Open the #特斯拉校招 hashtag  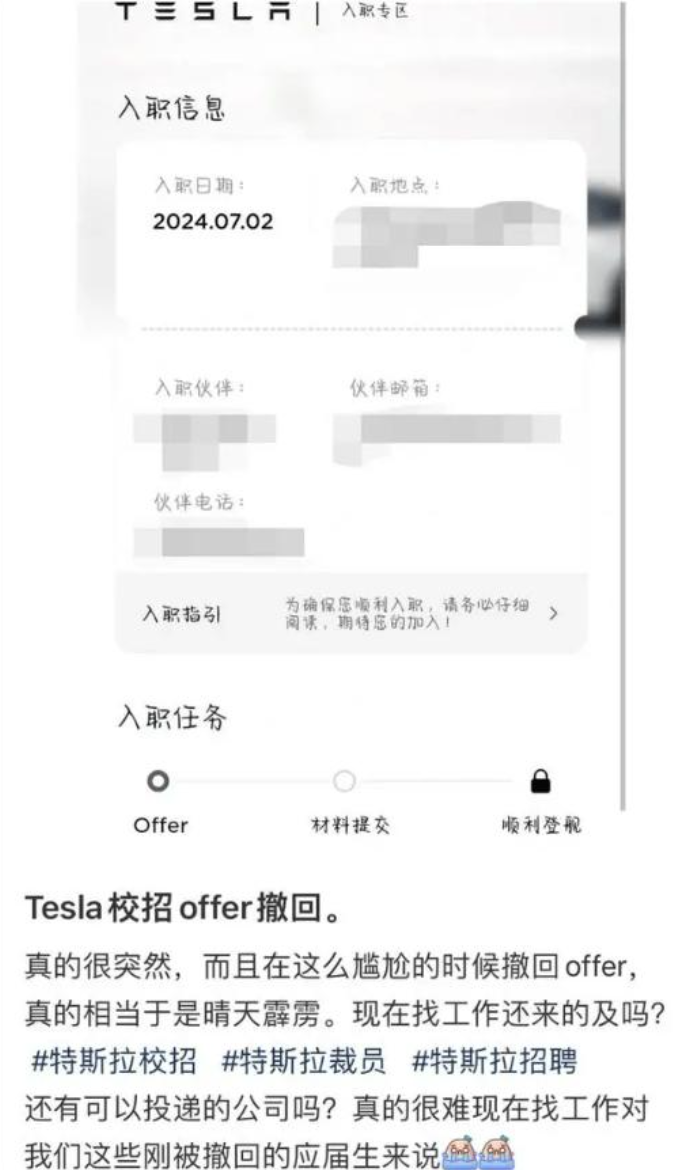tap(110, 1060)
